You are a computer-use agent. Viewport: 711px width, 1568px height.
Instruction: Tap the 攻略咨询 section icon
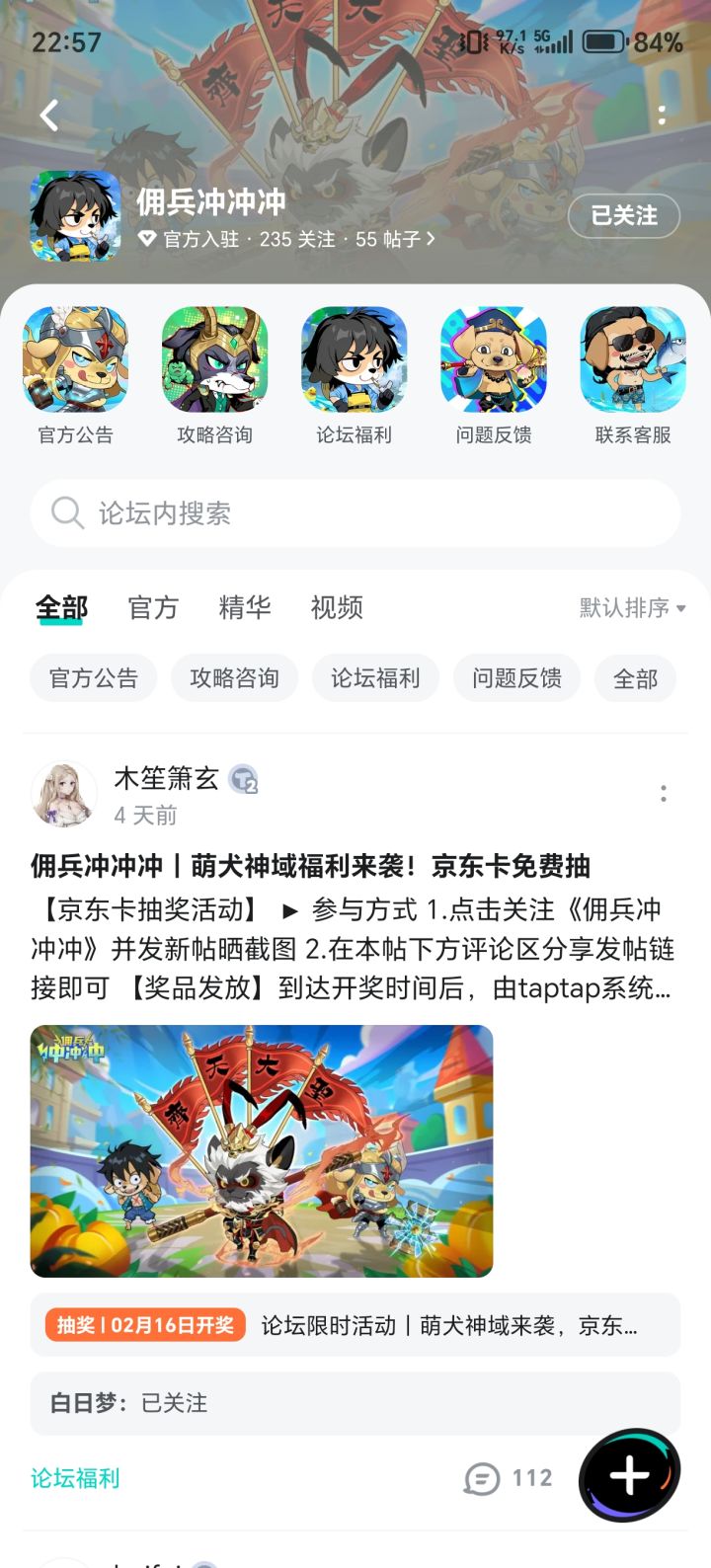click(x=214, y=358)
